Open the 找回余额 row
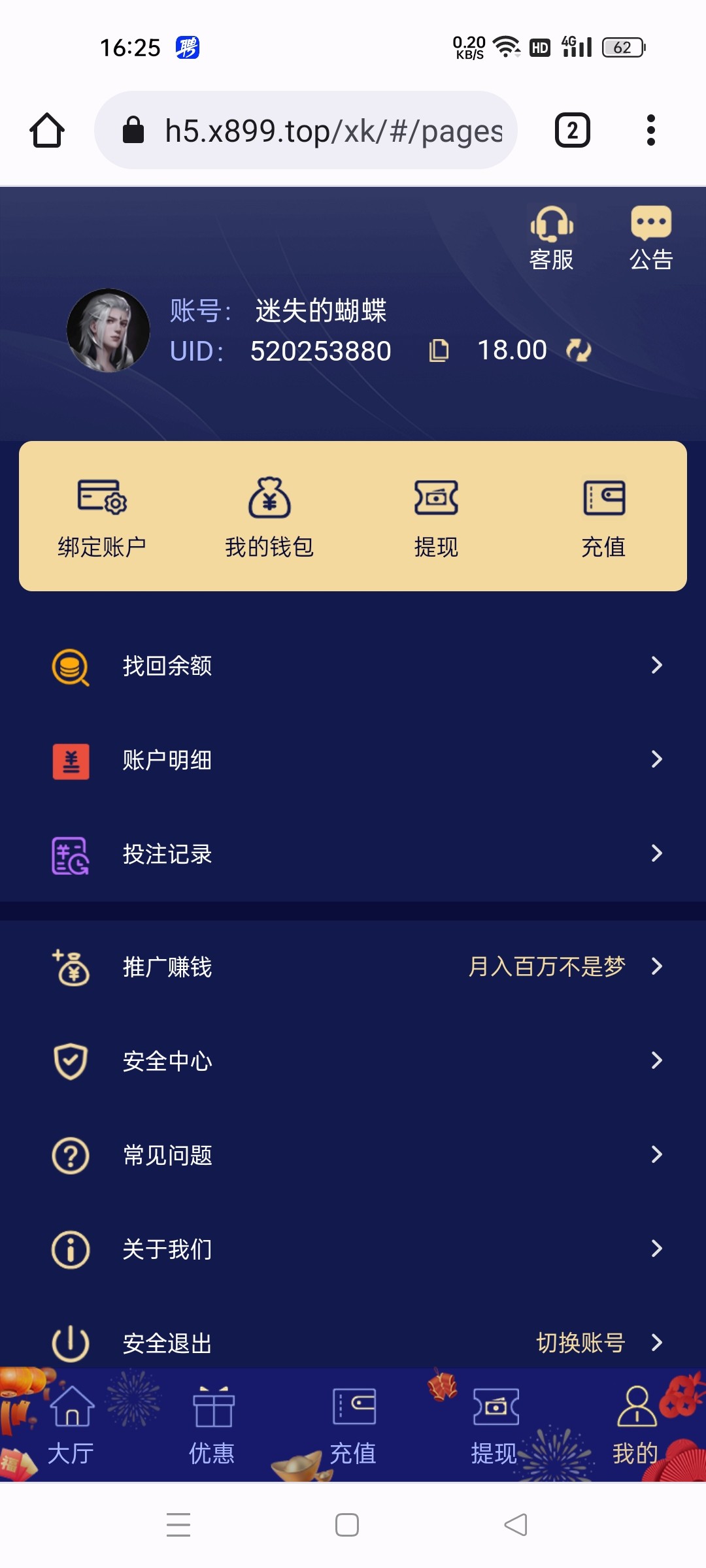The width and height of the screenshot is (706, 1568). [x=353, y=666]
